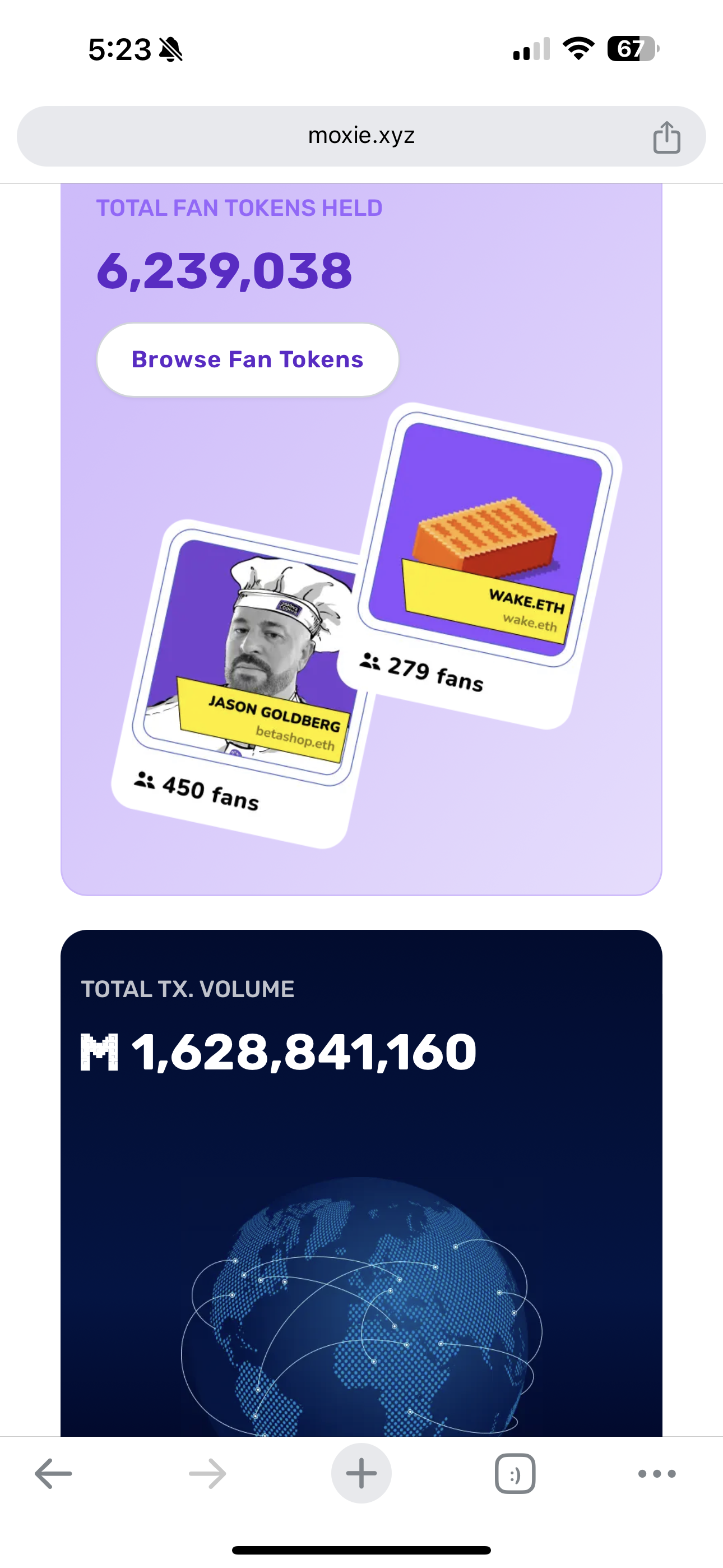This screenshot has height=1568, width=723.
Task: Open Browse Fan Tokens
Action: coord(248,359)
